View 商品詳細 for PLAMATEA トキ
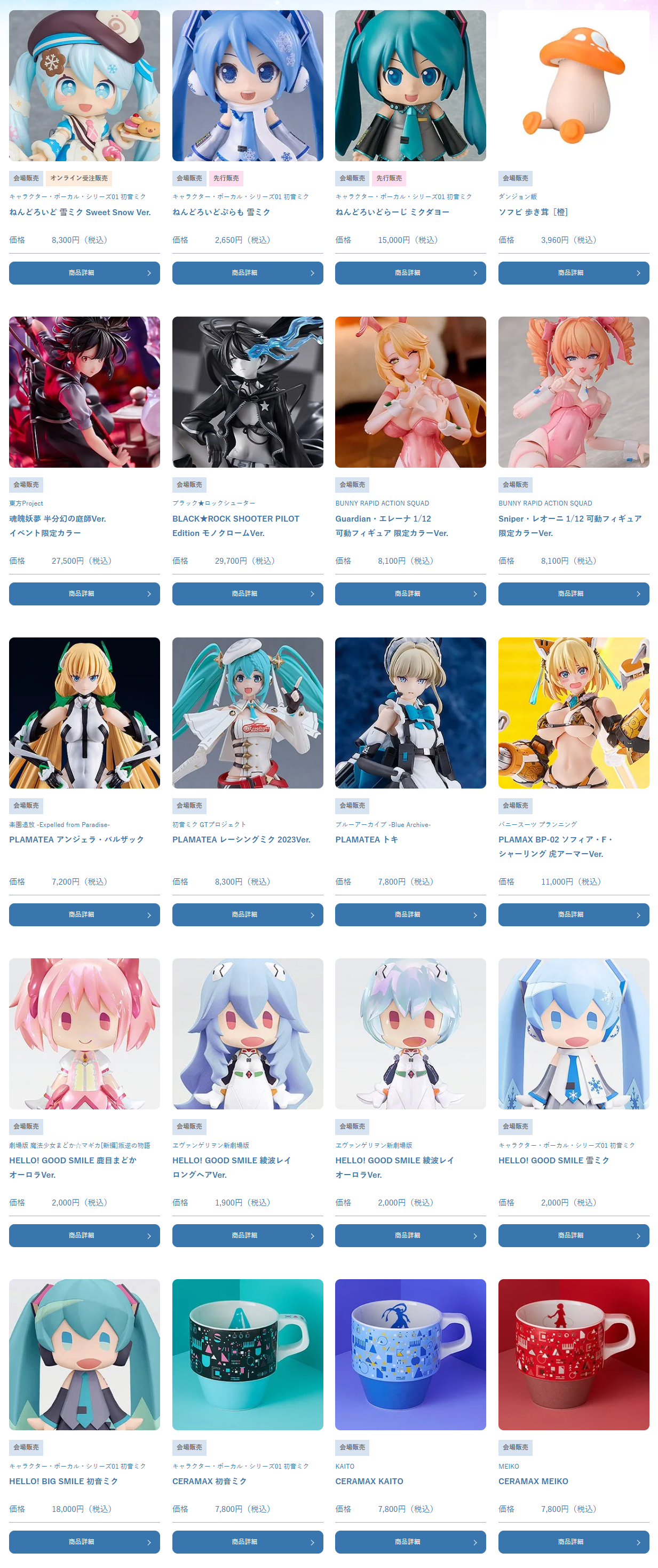Viewport: 658px width, 1568px height. pos(410,914)
